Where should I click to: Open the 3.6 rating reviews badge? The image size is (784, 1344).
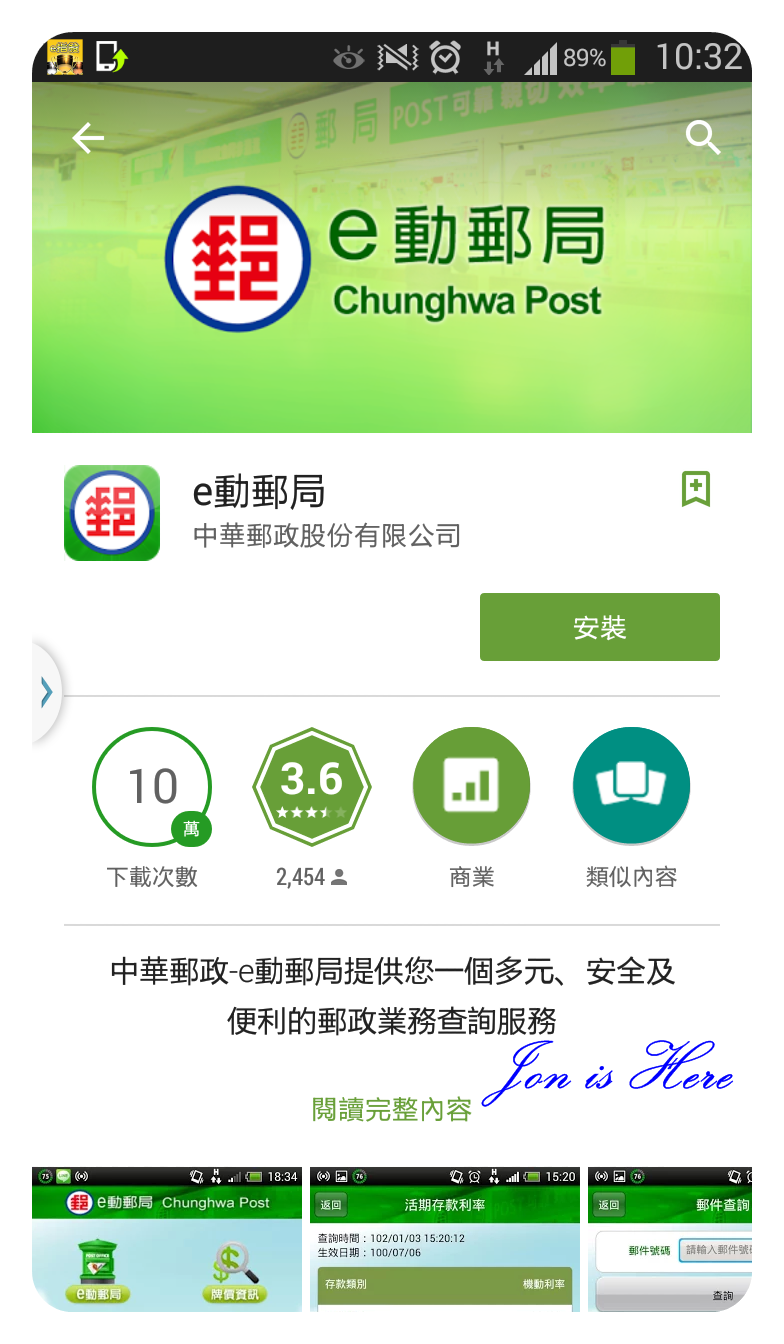point(312,787)
